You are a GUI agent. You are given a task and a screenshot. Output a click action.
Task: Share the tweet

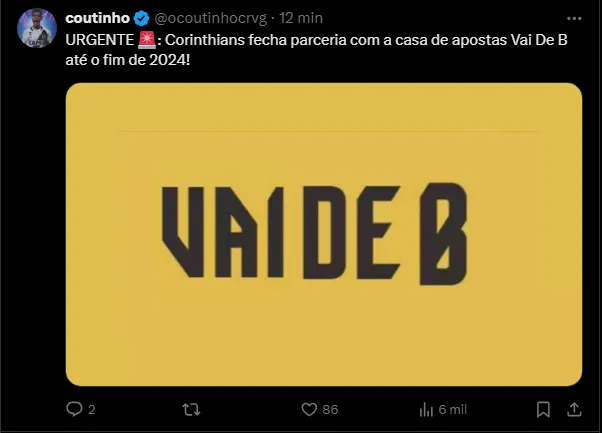point(574,410)
